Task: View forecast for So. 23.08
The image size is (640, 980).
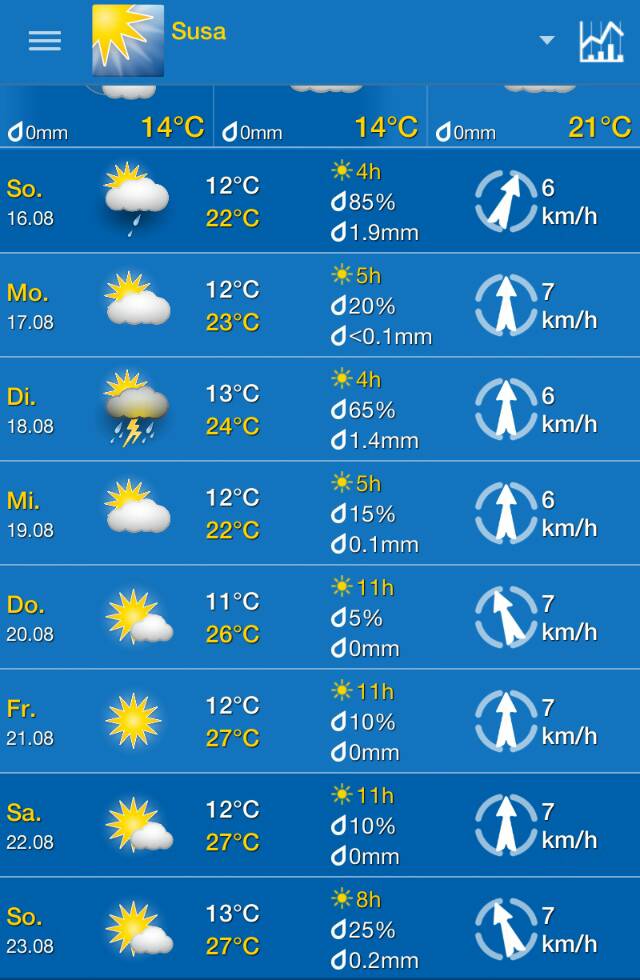Action: 320,928
